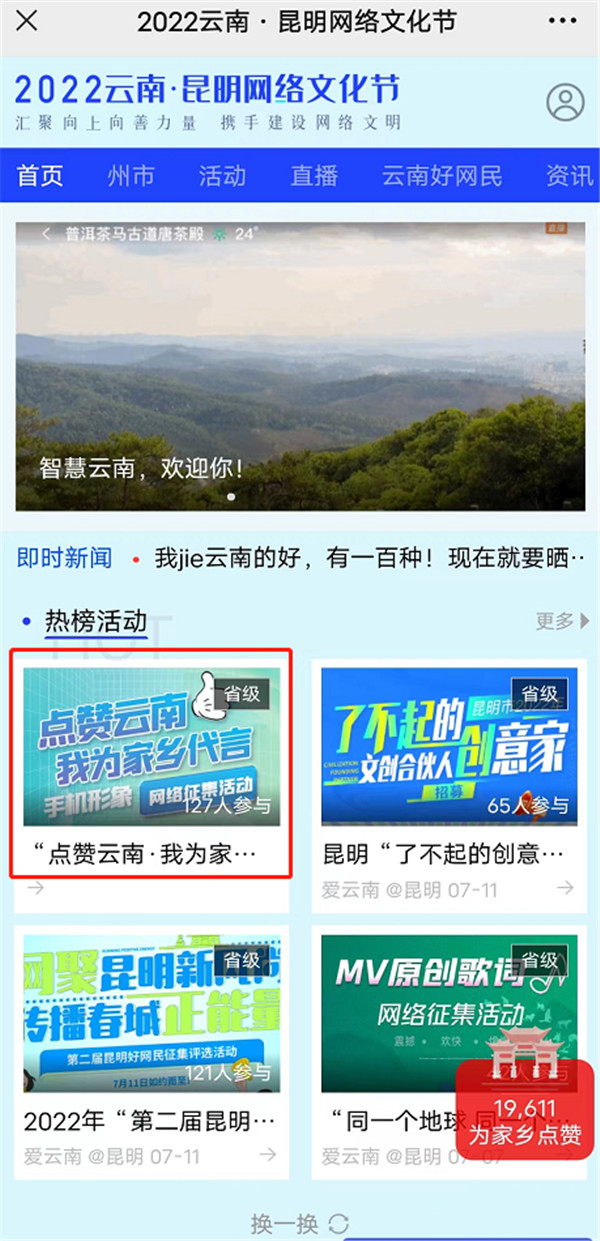Open the user profile icon

565,102
